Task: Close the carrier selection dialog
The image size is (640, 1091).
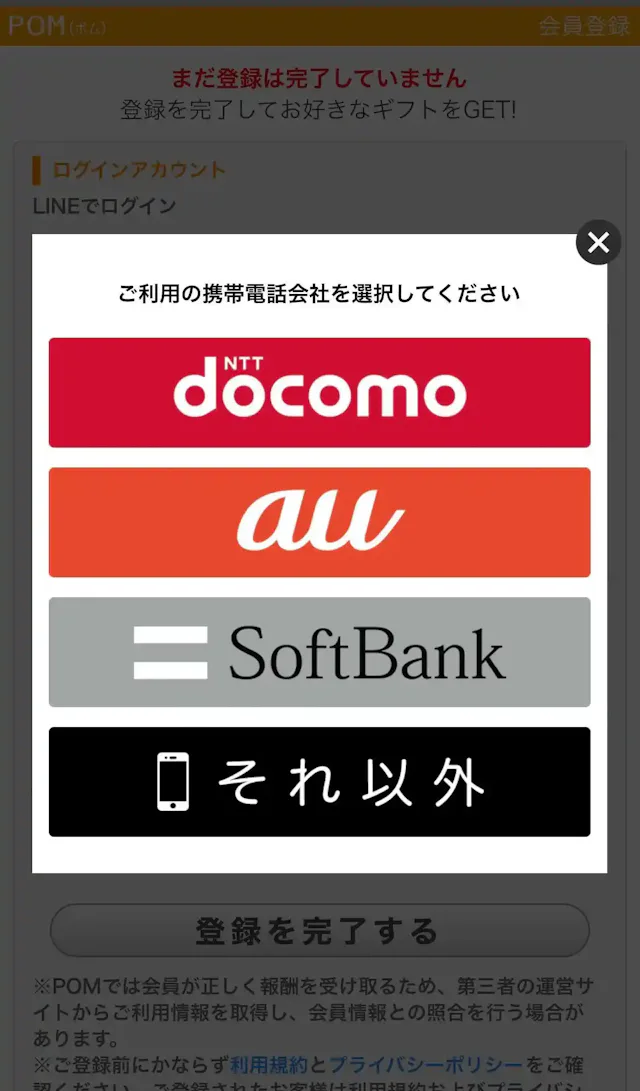Action: point(598,242)
